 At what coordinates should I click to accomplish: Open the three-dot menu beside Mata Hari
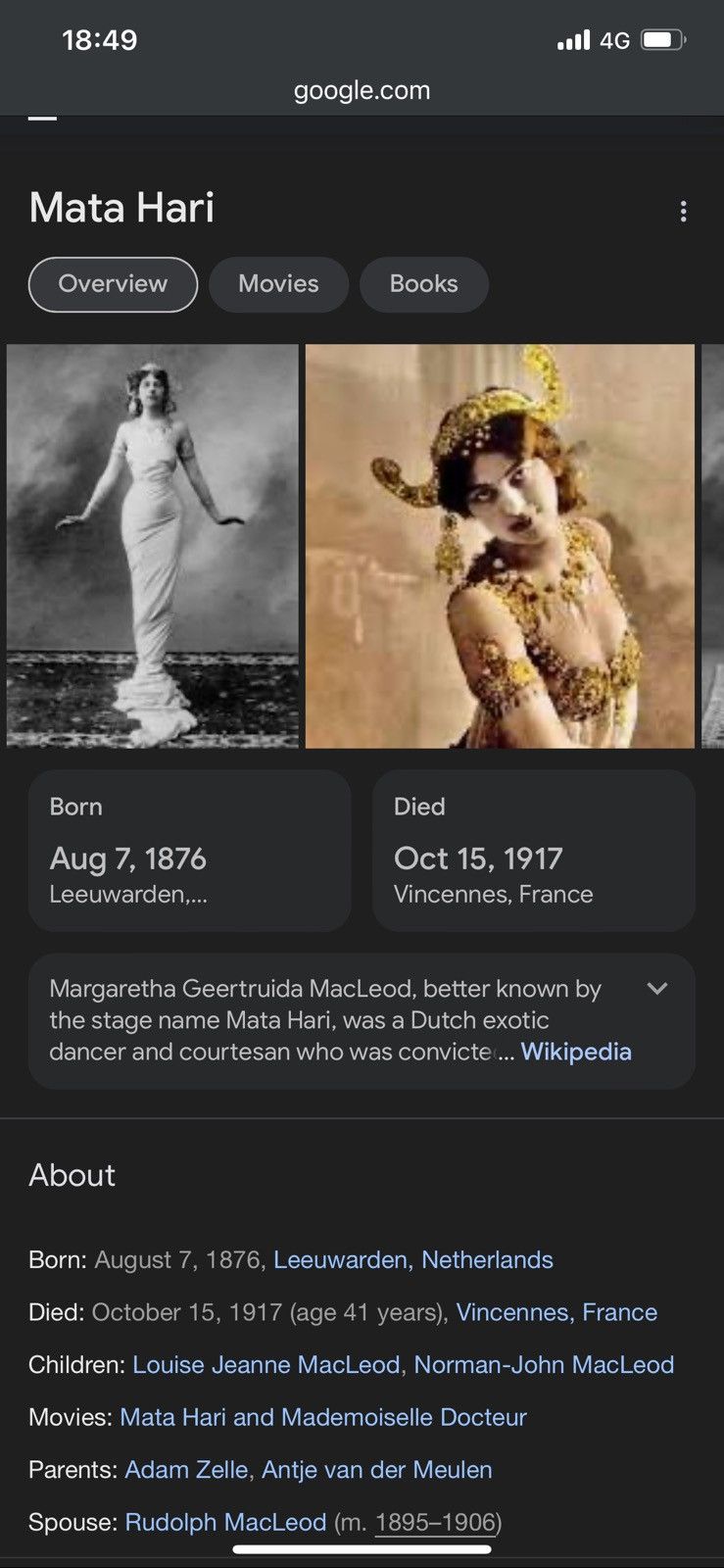pos(683,212)
